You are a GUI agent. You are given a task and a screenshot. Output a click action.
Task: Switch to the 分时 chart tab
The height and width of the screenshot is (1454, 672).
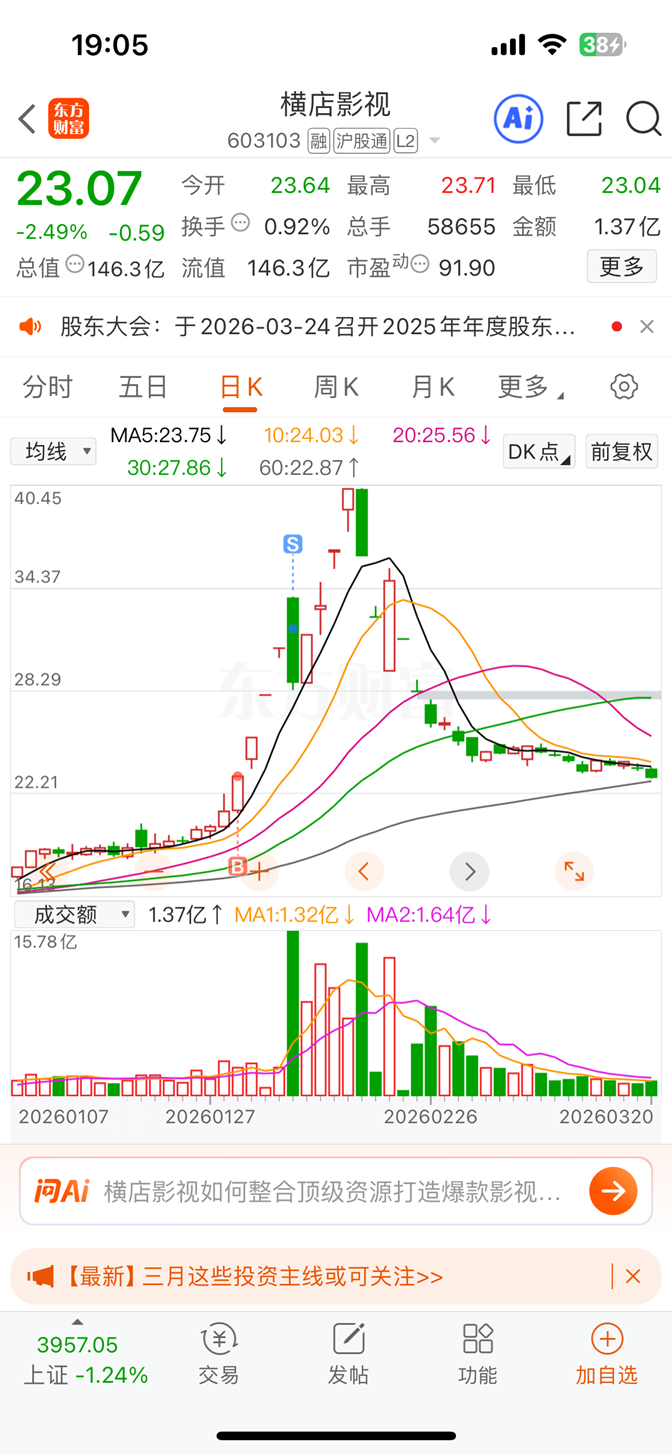point(48,387)
